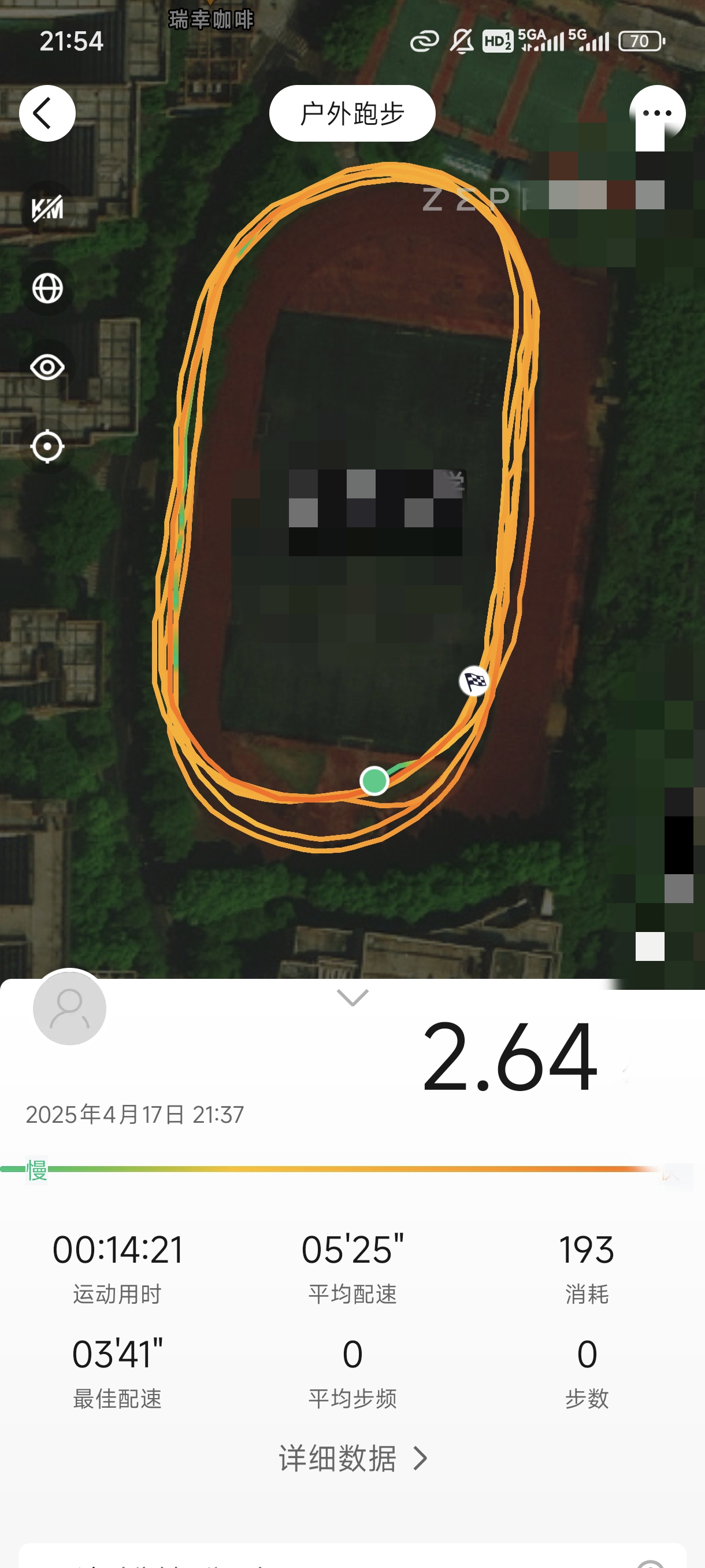Recenter the map on the route
Image resolution: width=705 pixels, height=1568 pixels.
[x=47, y=446]
